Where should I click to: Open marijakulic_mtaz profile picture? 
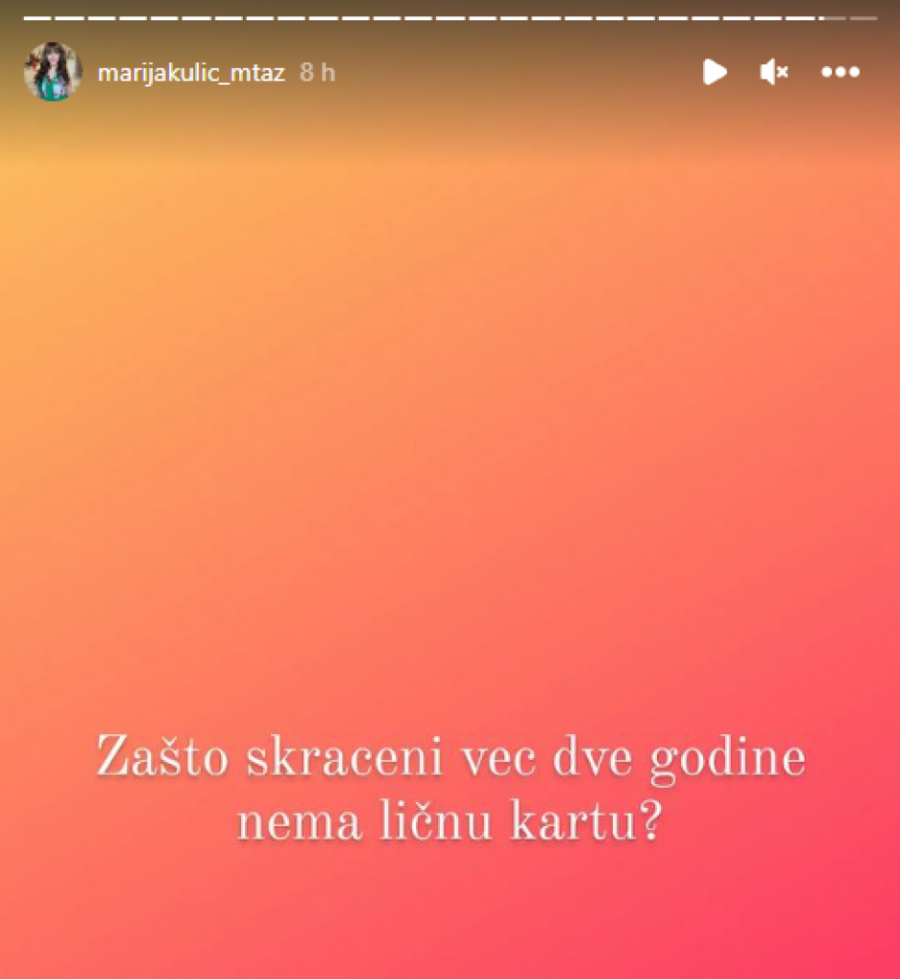point(52,72)
